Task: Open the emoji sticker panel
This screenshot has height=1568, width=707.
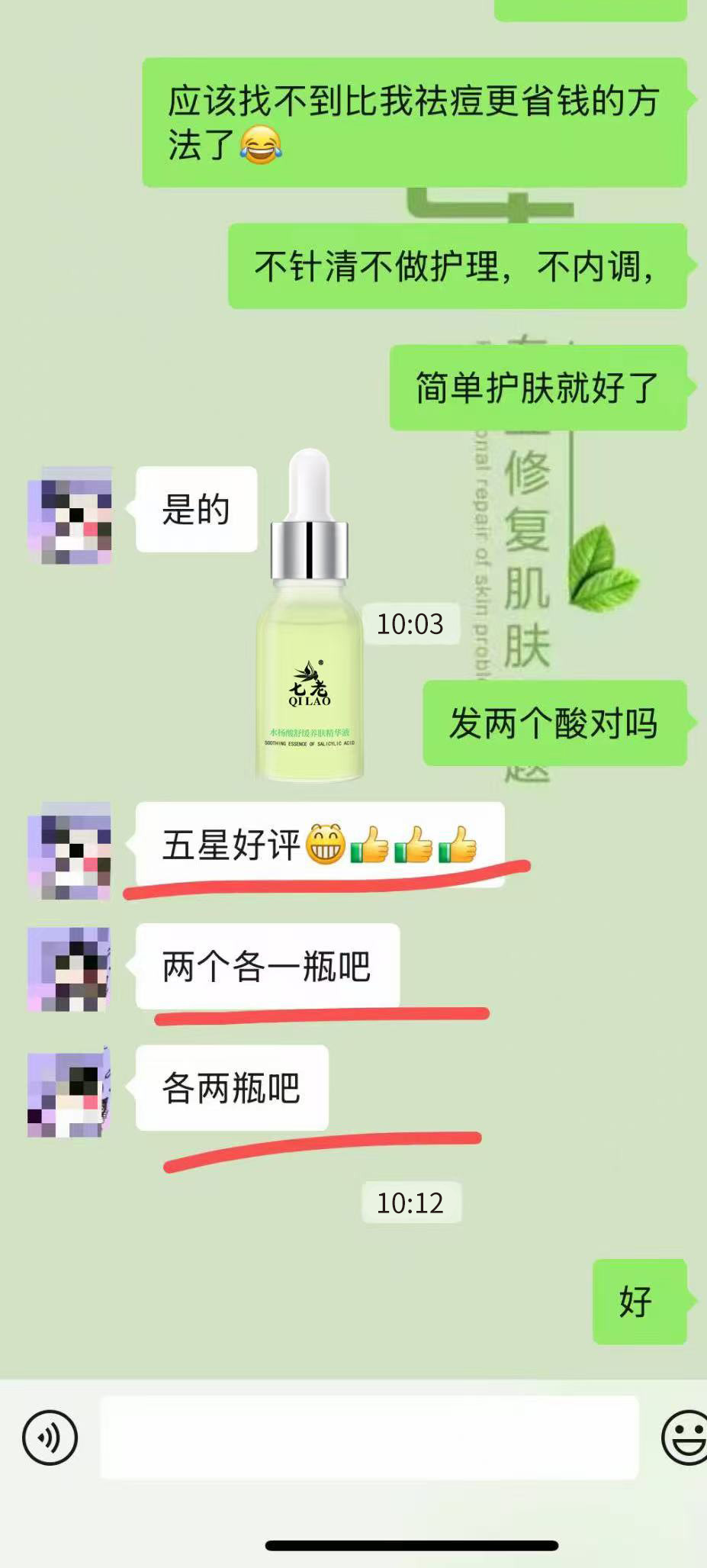Action: point(683,1438)
